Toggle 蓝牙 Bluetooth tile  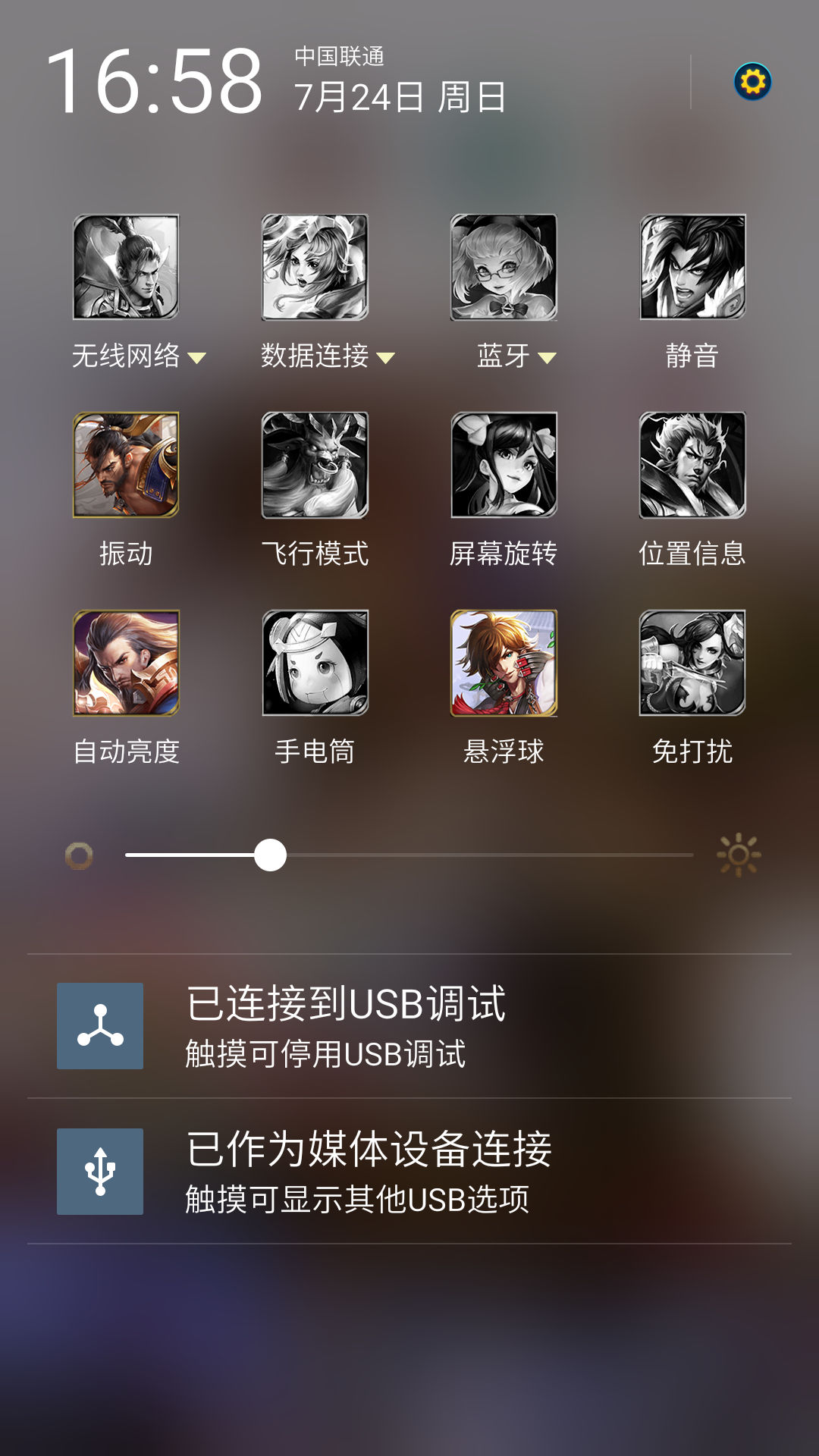[x=504, y=267]
